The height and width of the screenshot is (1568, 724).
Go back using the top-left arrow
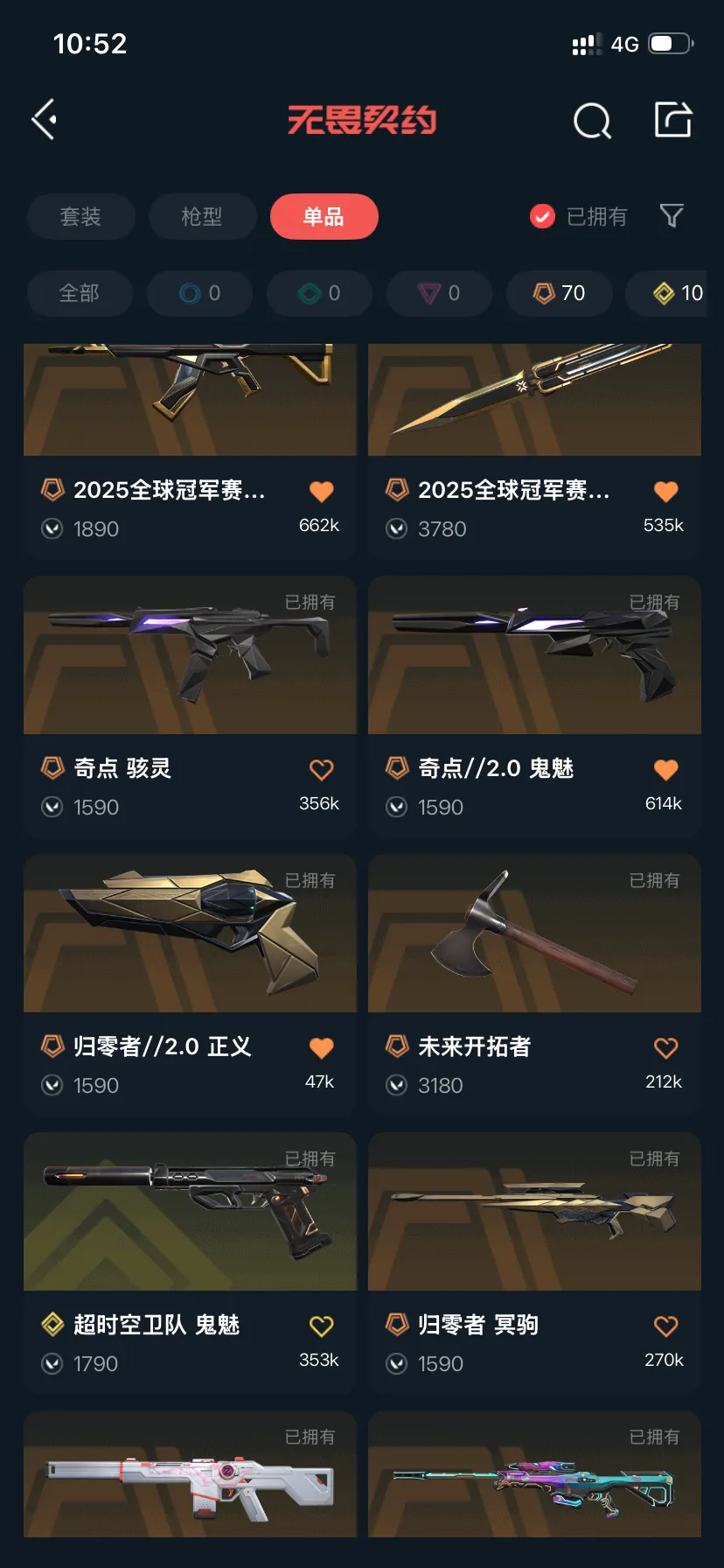[45, 120]
